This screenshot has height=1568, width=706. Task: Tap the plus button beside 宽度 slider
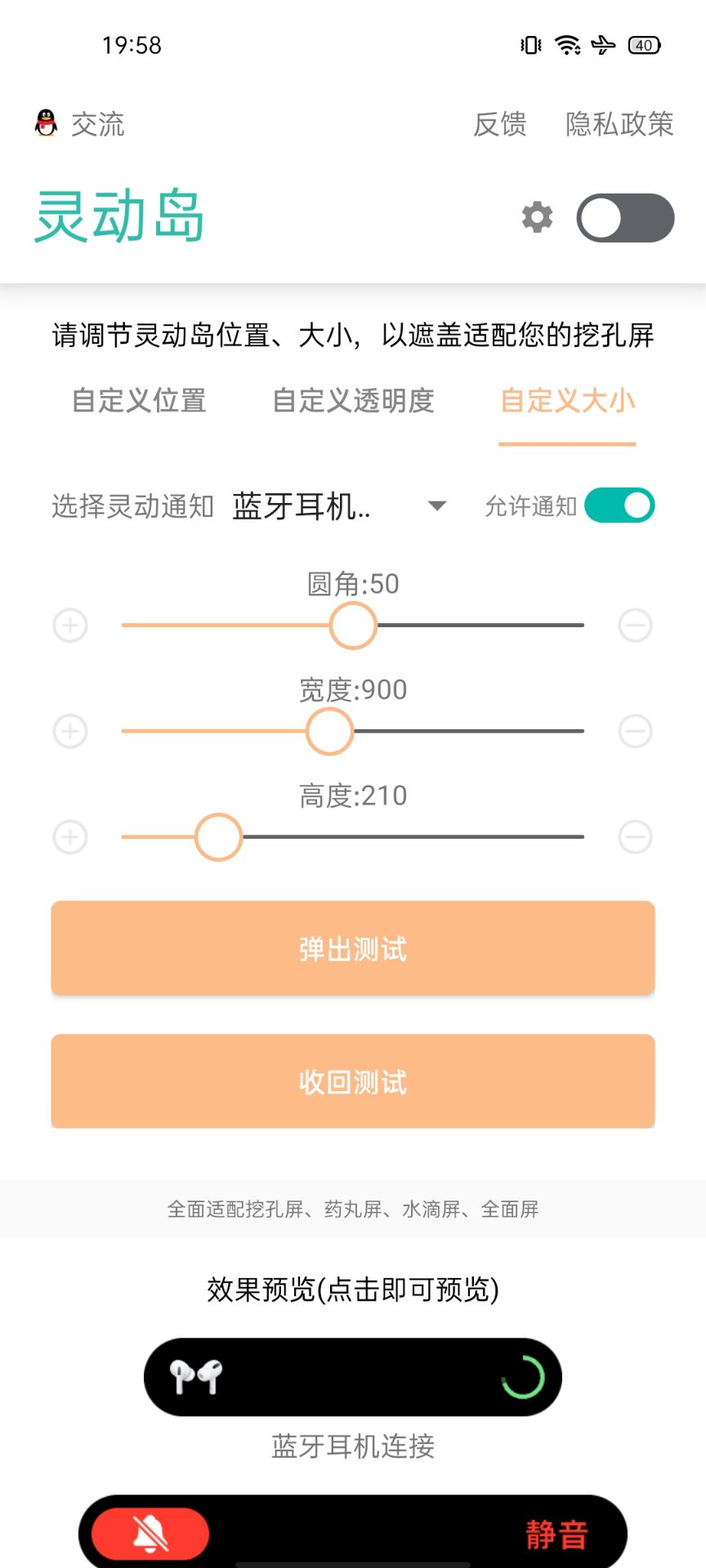(70, 731)
